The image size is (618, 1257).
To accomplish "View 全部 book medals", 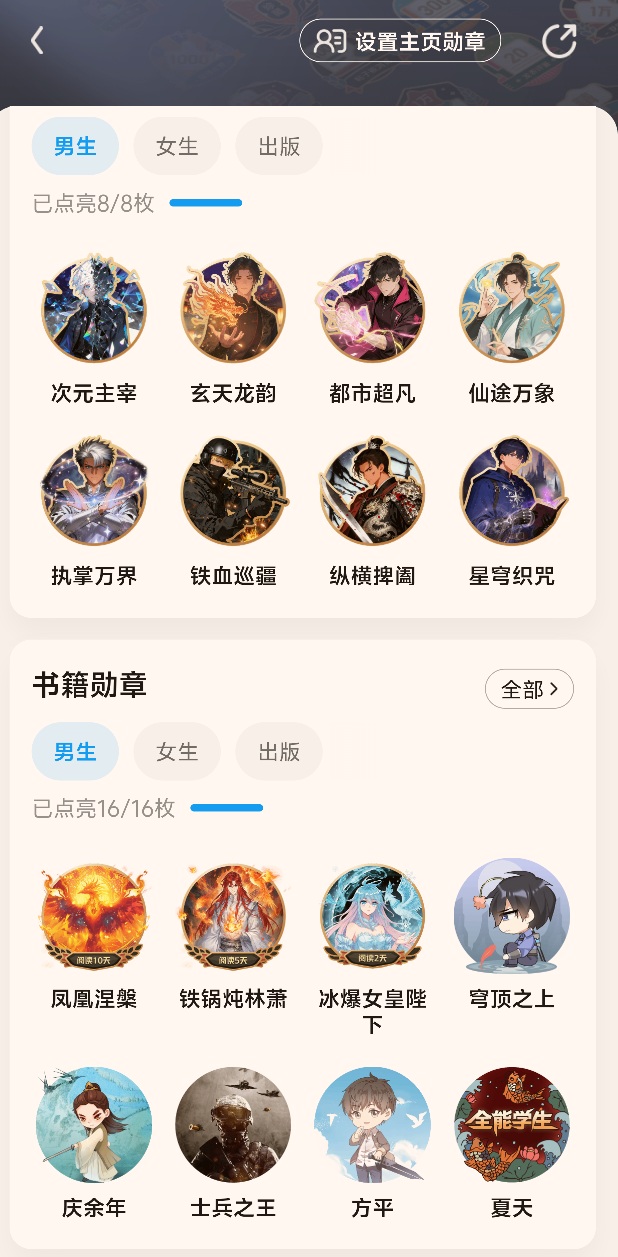I will [x=529, y=689].
